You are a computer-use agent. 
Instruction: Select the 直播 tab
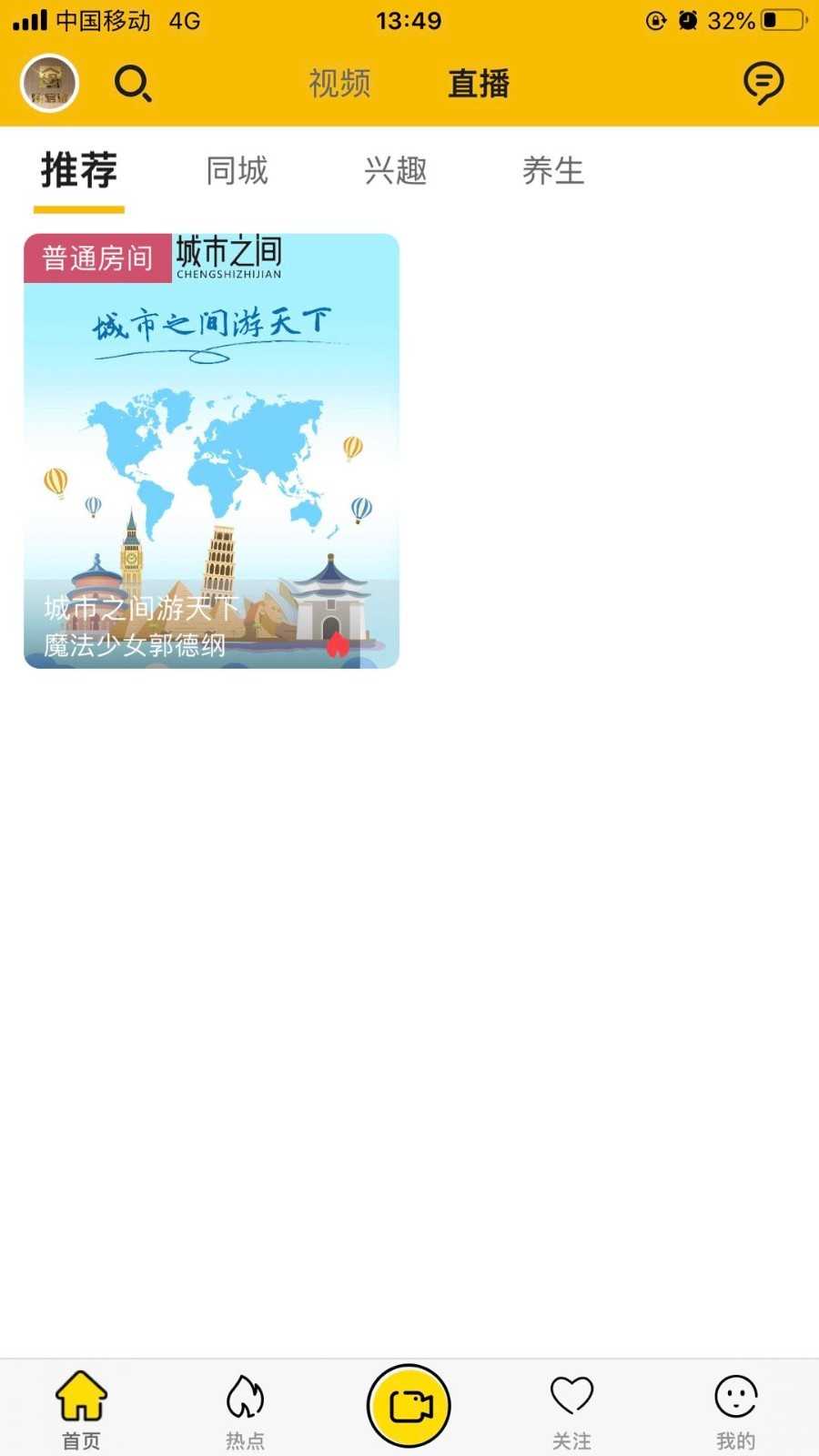tap(479, 84)
